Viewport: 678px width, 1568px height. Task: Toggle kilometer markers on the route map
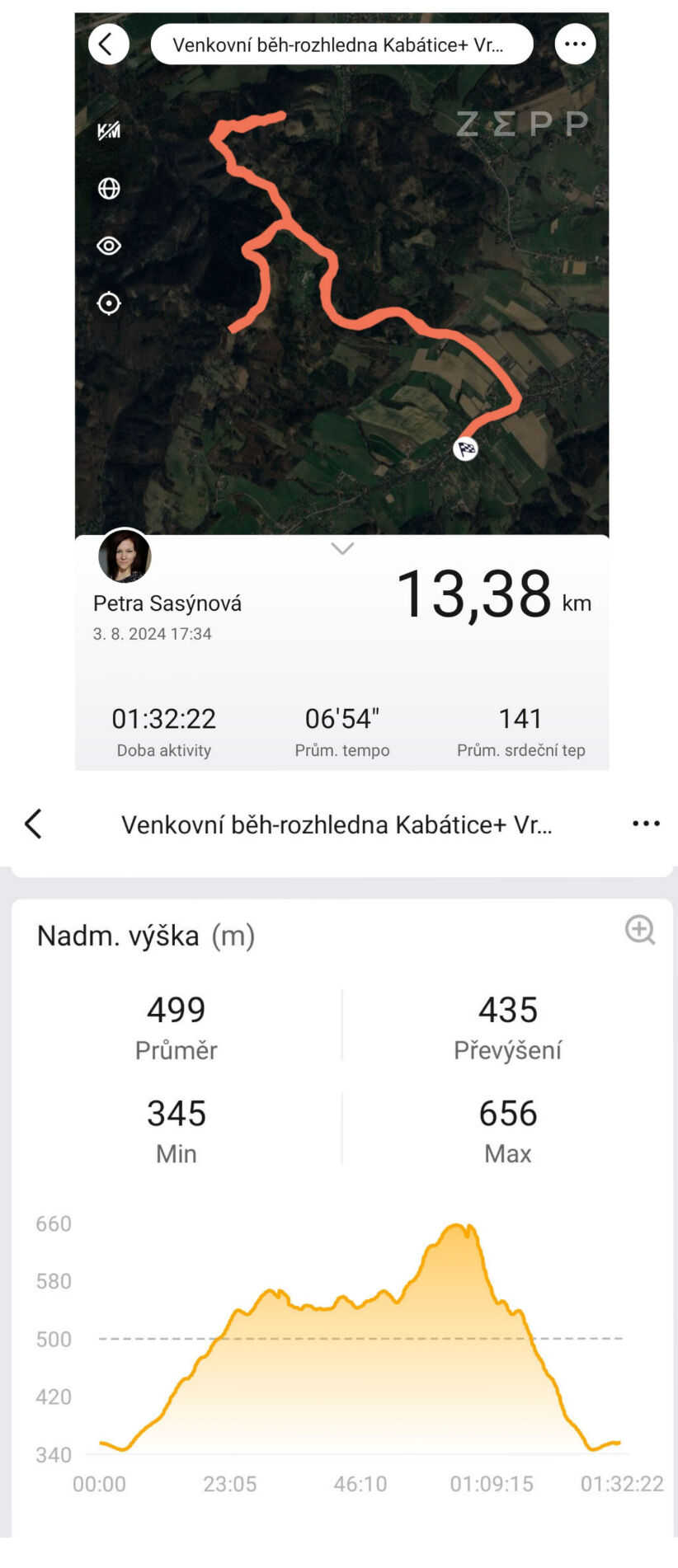tap(109, 131)
